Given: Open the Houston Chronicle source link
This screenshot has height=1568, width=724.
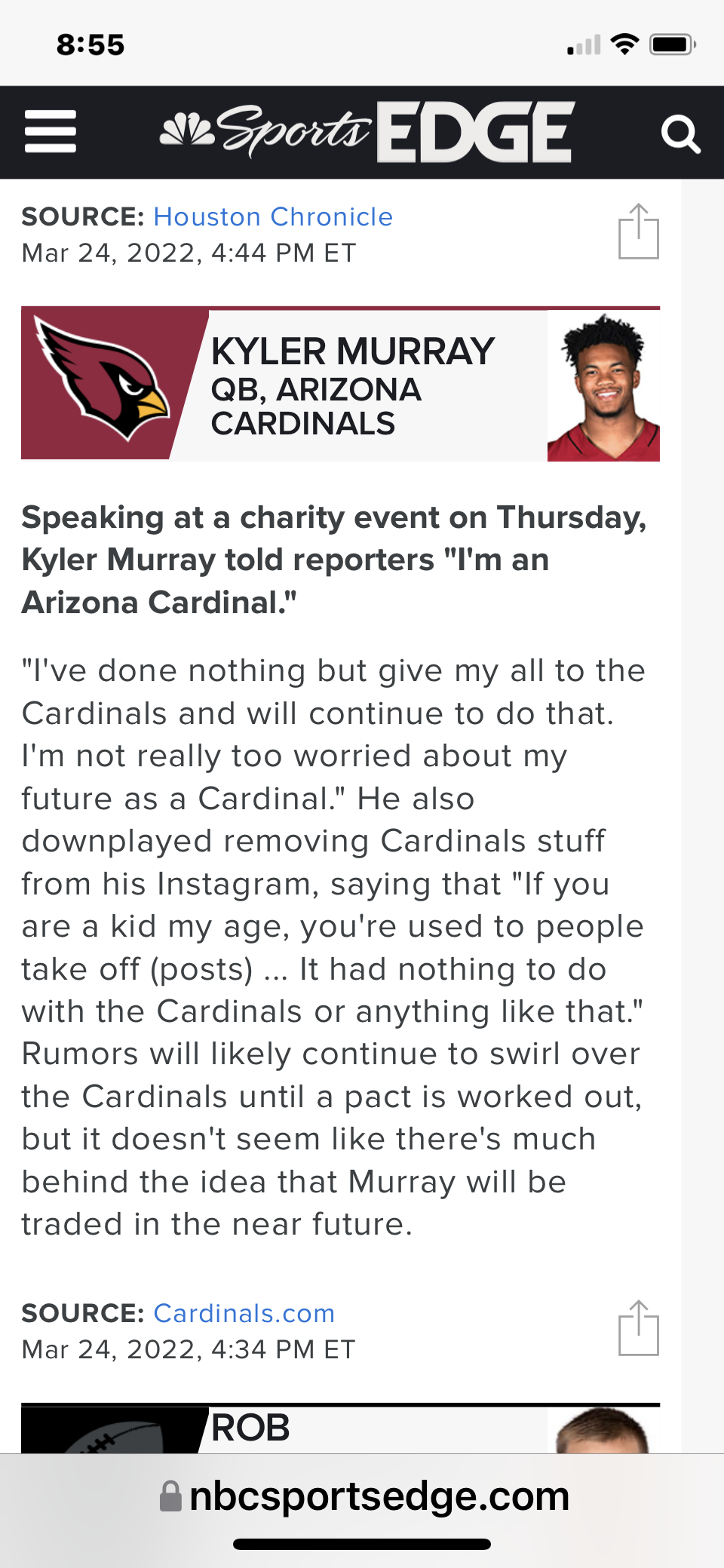Looking at the screenshot, I should 273,217.
